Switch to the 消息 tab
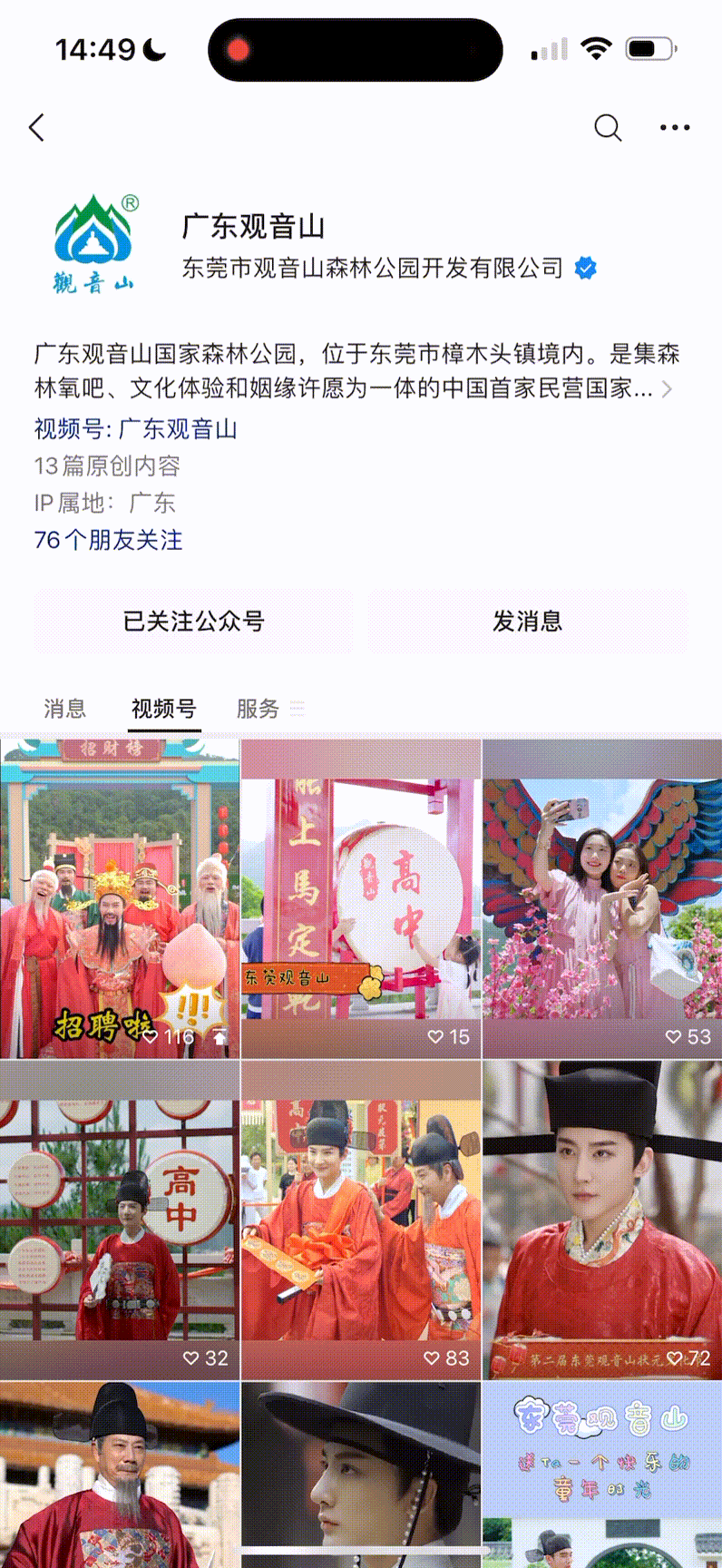 click(x=65, y=709)
